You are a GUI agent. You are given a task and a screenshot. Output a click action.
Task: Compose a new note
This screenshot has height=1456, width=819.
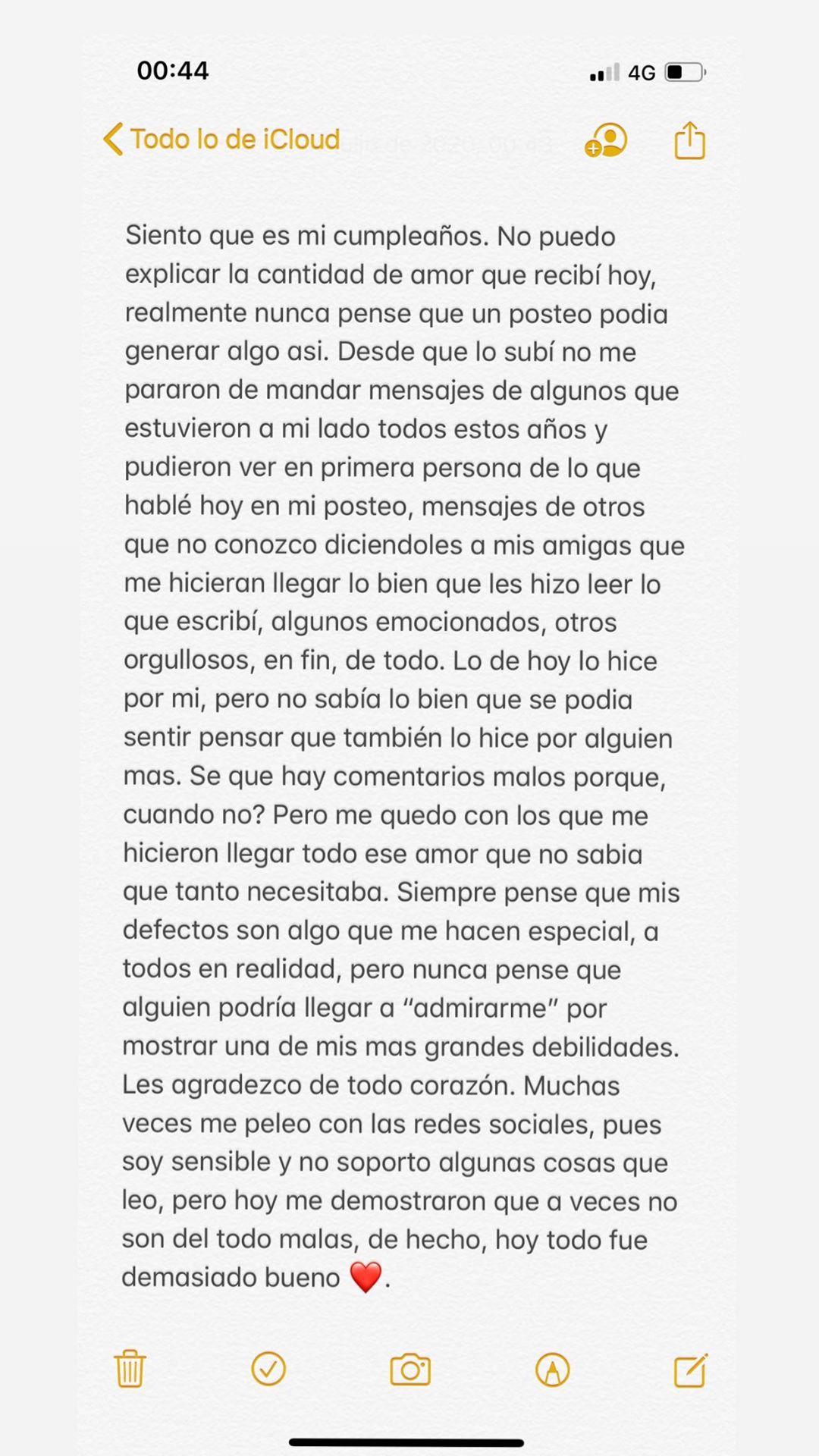pos(691,1370)
